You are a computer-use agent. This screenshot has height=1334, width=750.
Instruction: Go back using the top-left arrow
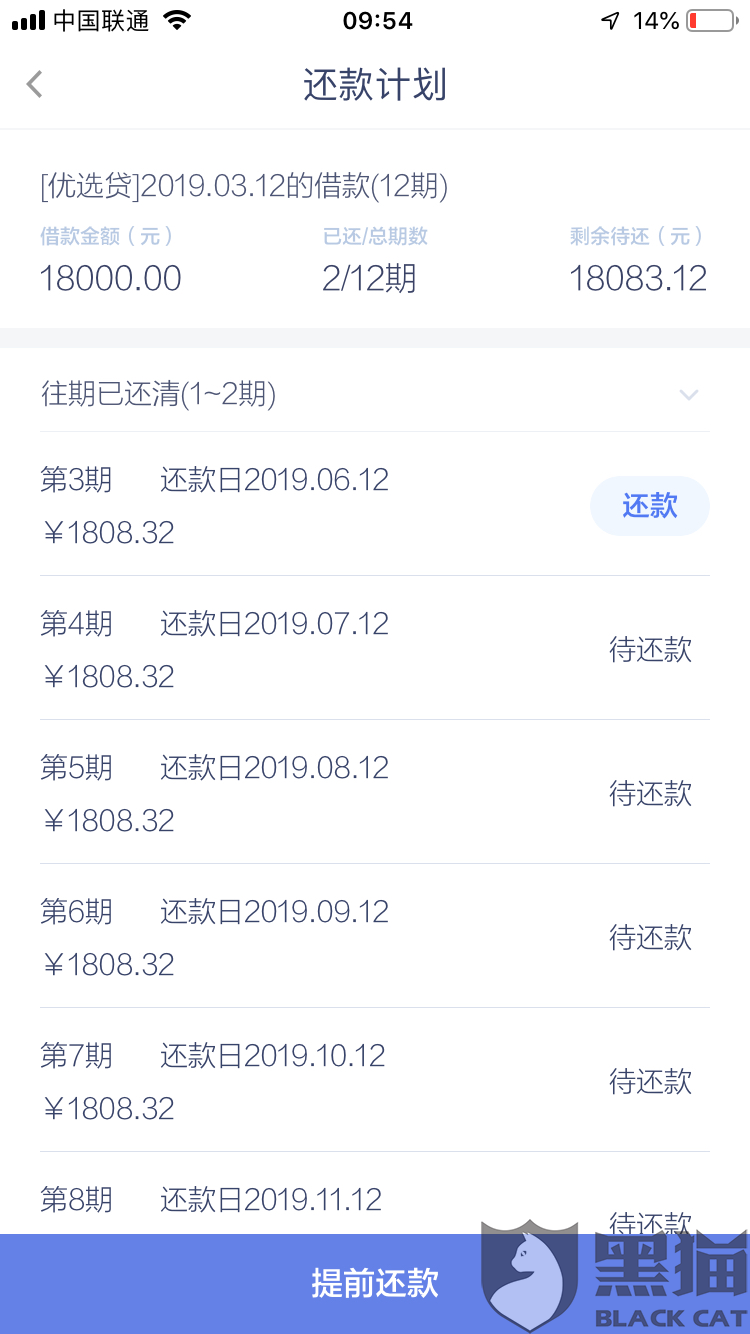coord(35,85)
